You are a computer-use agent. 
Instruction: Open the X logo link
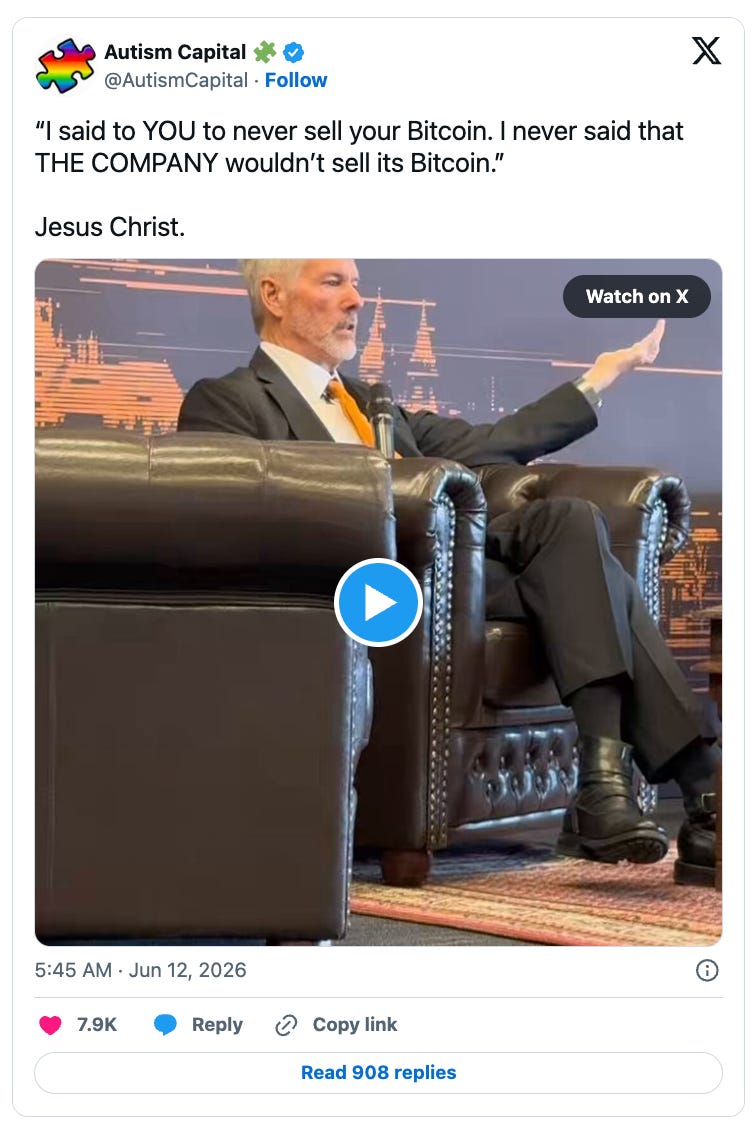(x=706, y=51)
